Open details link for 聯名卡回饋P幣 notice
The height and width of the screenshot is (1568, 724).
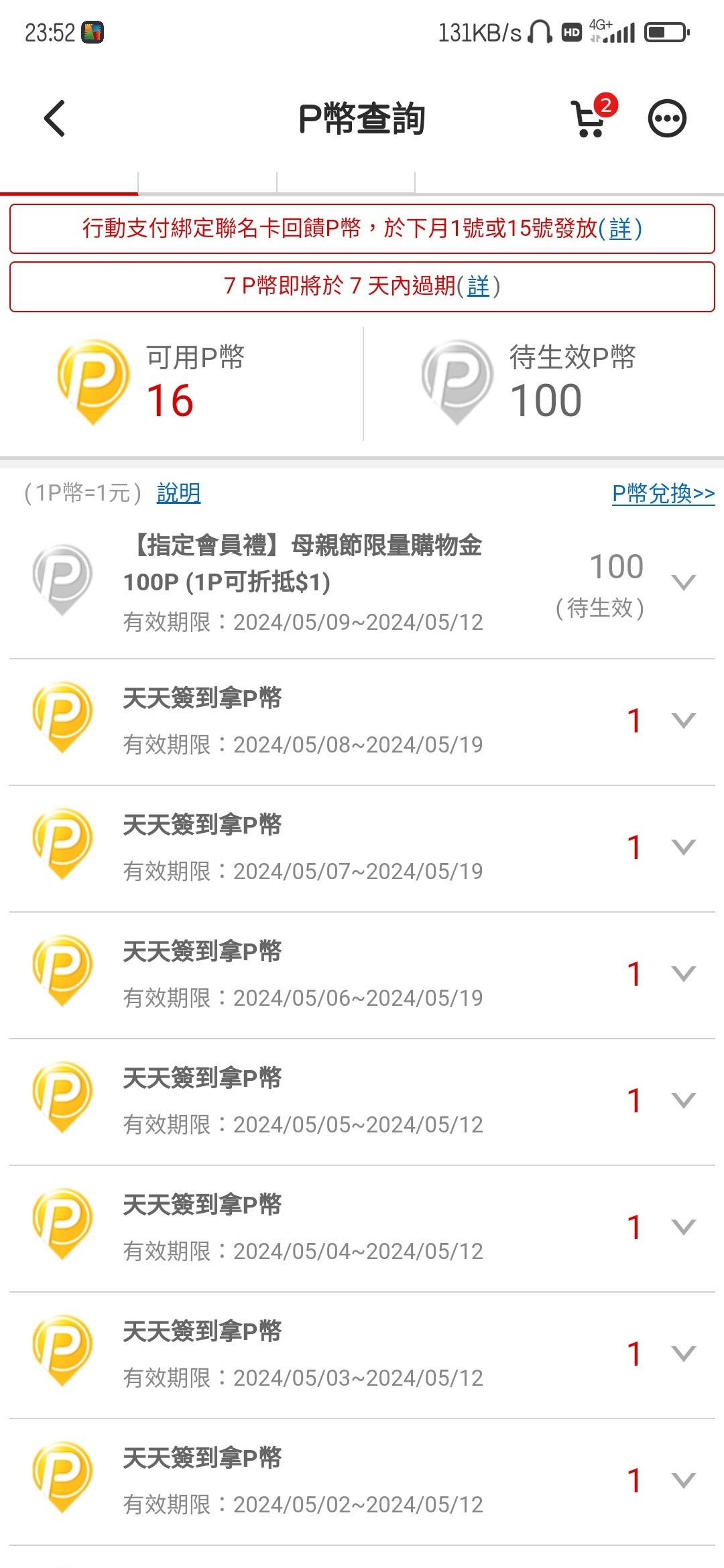click(620, 229)
